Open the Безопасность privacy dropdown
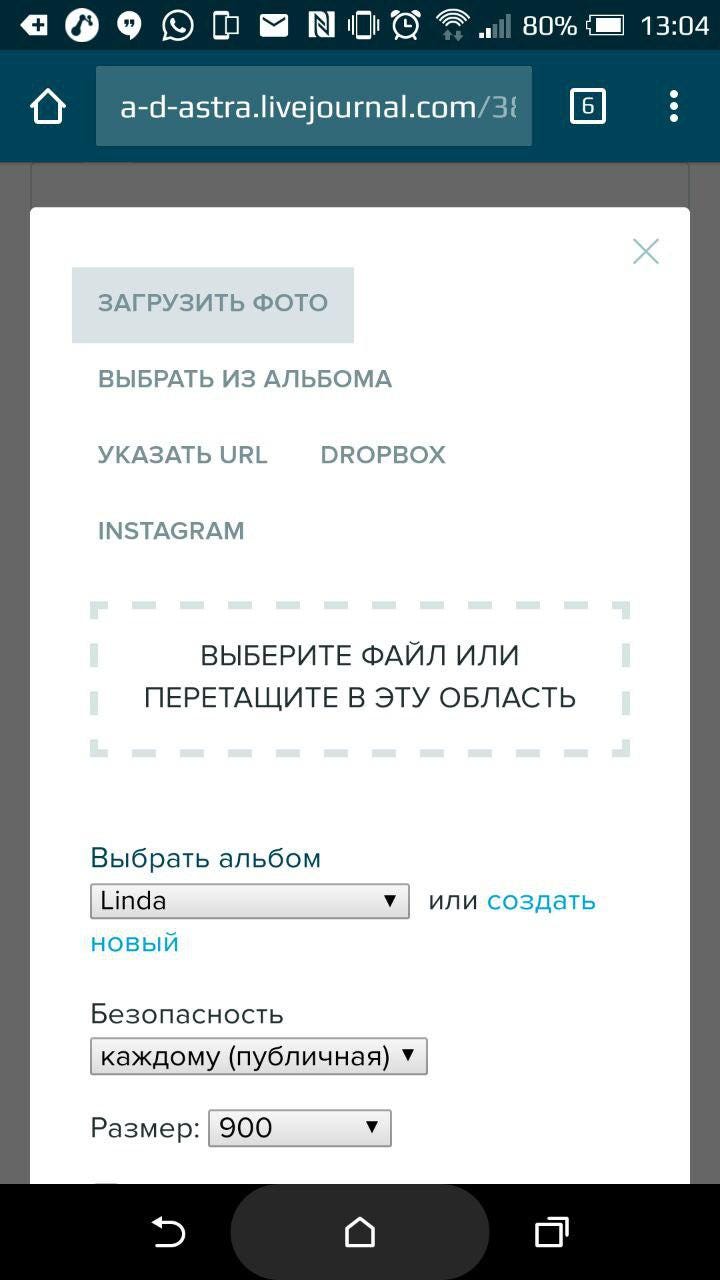Screen dimensions: 720x1280 pyautogui.click(x=258, y=1057)
